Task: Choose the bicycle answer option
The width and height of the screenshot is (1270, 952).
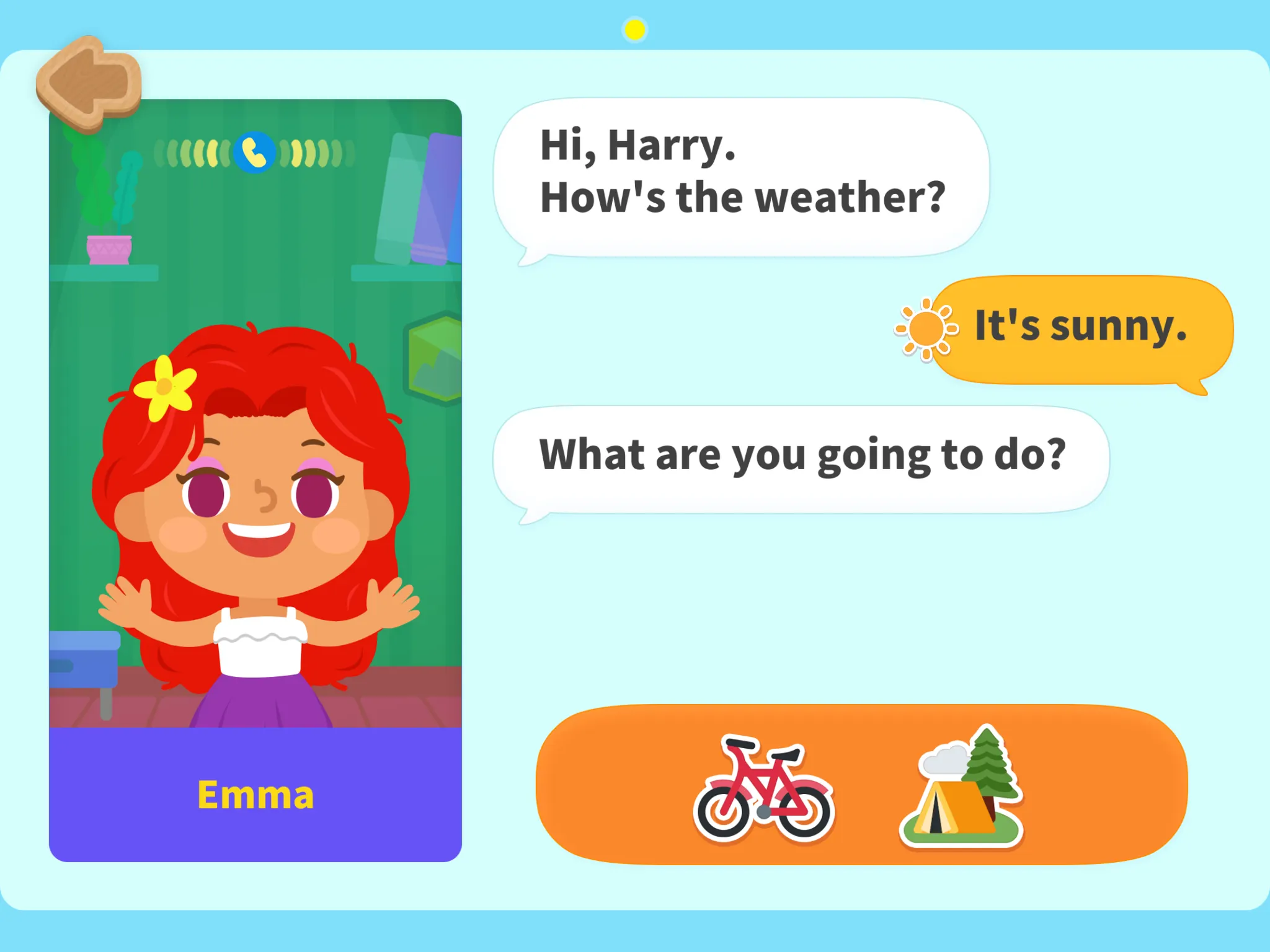Action: click(x=764, y=789)
